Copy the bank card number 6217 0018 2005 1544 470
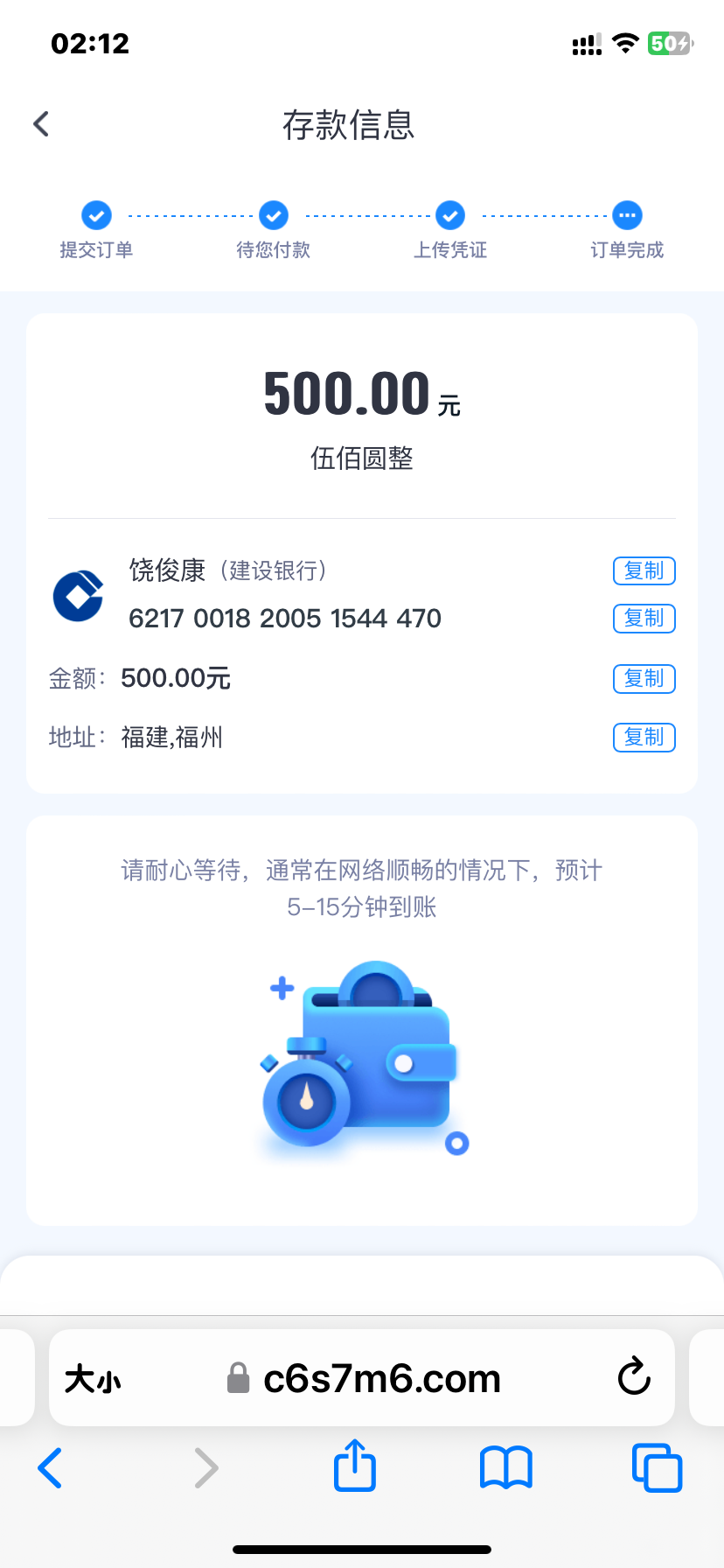 (x=644, y=618)
